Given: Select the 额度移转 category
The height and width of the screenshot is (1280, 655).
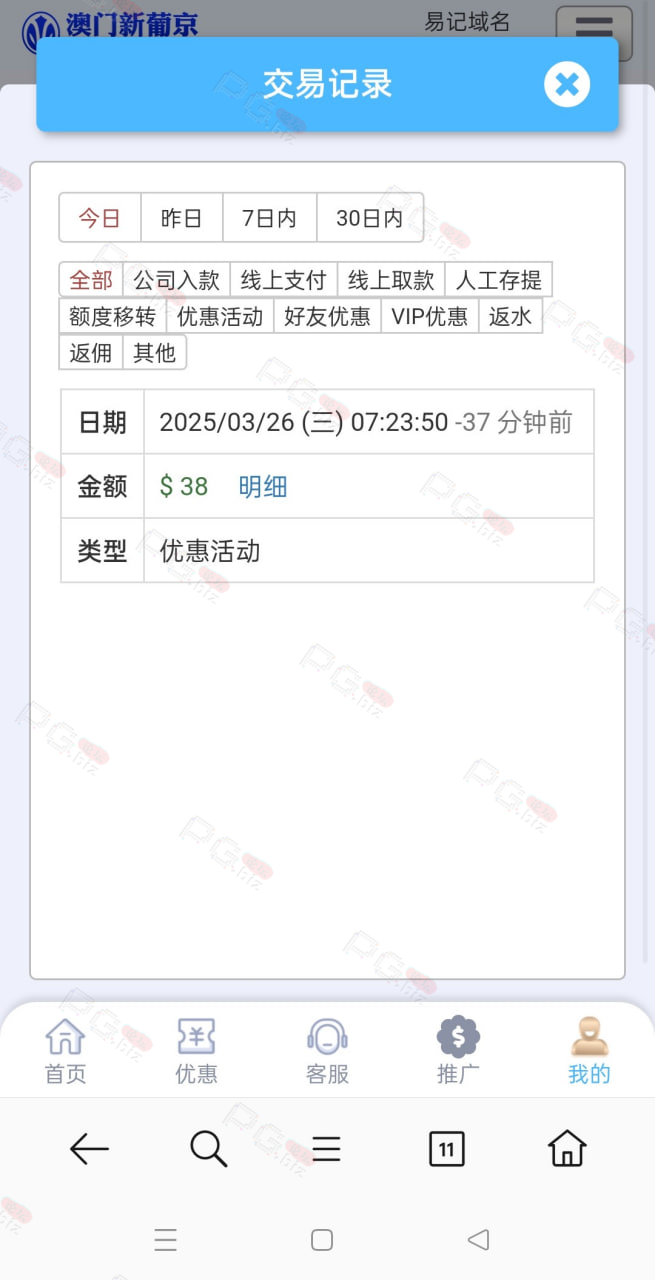Looking at the screenshot, I should [112, 316].
